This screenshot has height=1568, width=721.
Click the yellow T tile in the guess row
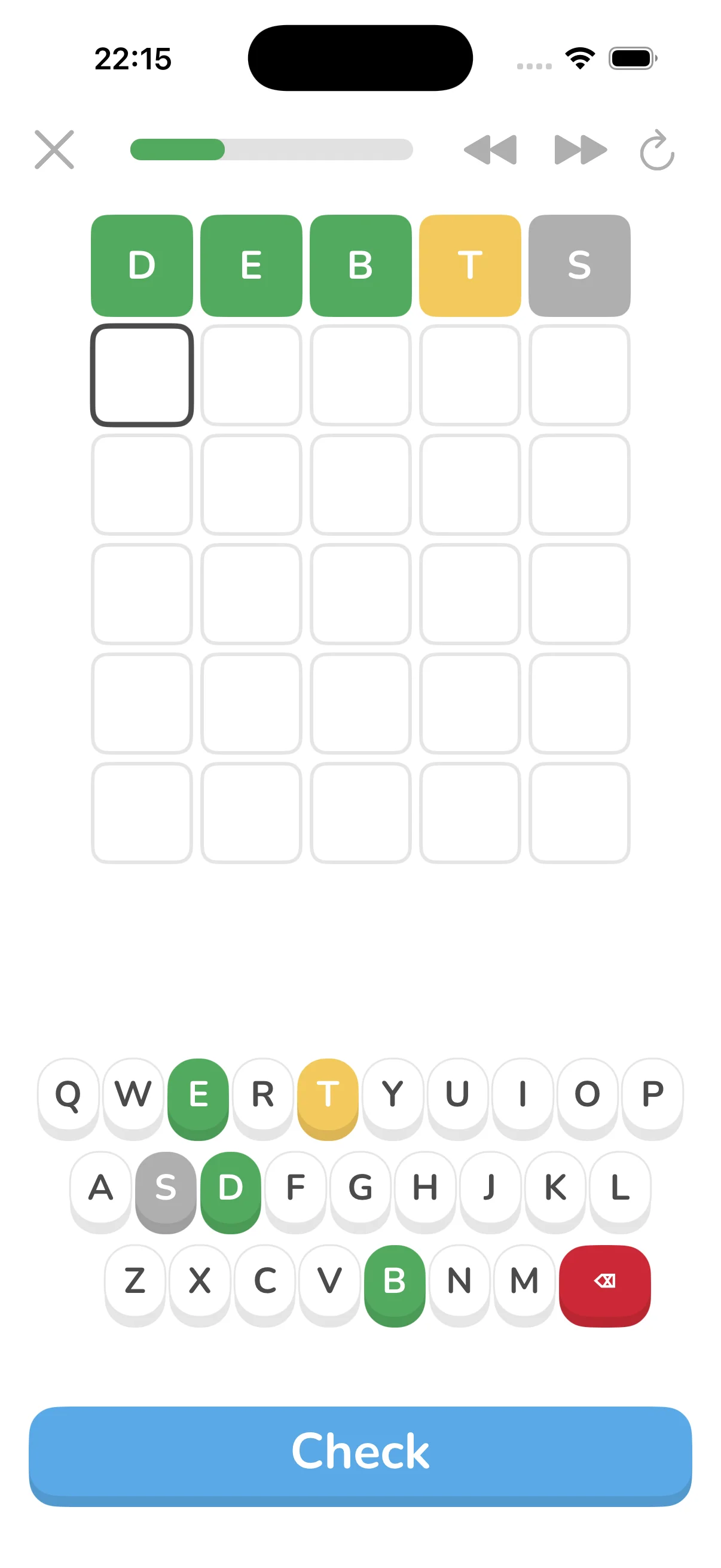(x=470, y=265)
